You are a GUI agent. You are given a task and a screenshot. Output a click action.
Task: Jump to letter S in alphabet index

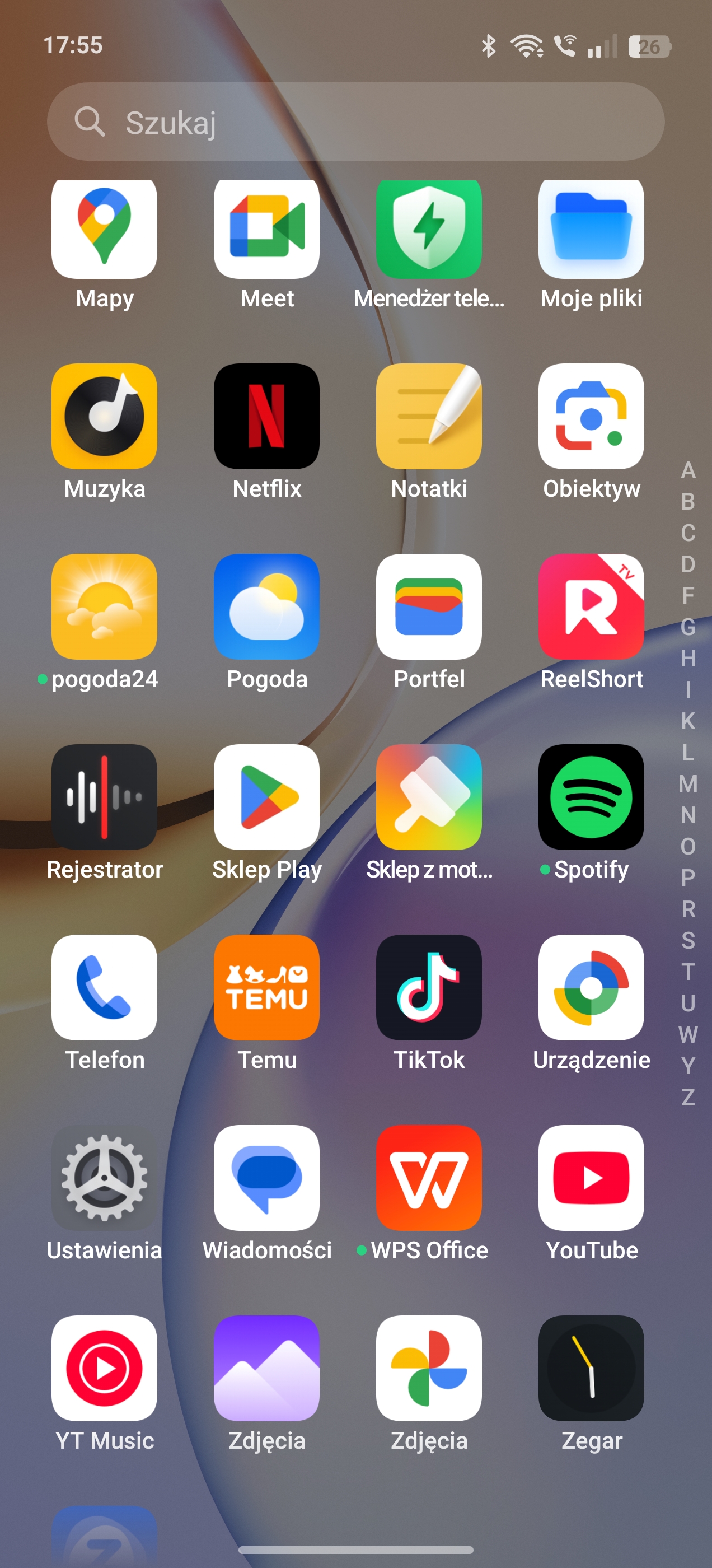[688, 940]
